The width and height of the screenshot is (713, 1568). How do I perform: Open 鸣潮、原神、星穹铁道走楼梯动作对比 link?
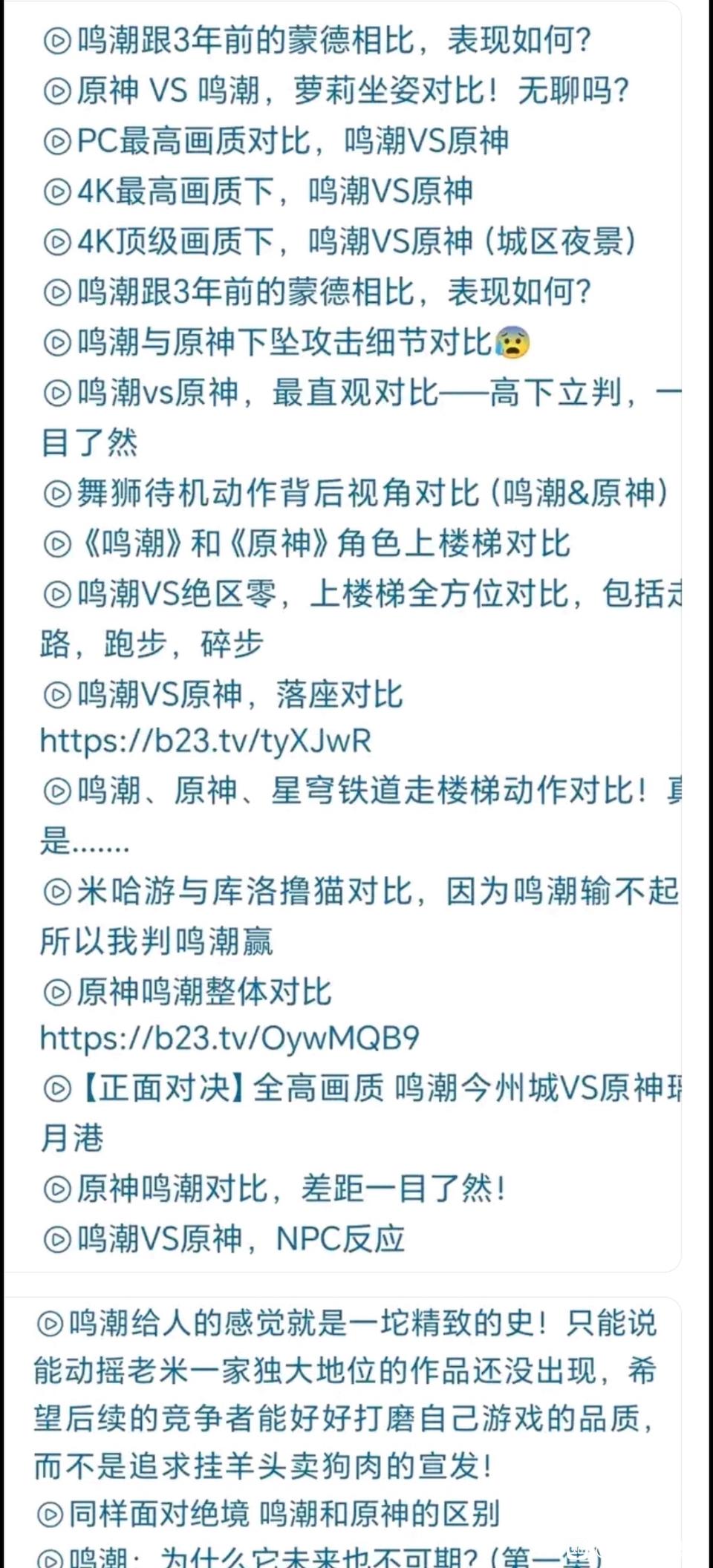point(361,816)
